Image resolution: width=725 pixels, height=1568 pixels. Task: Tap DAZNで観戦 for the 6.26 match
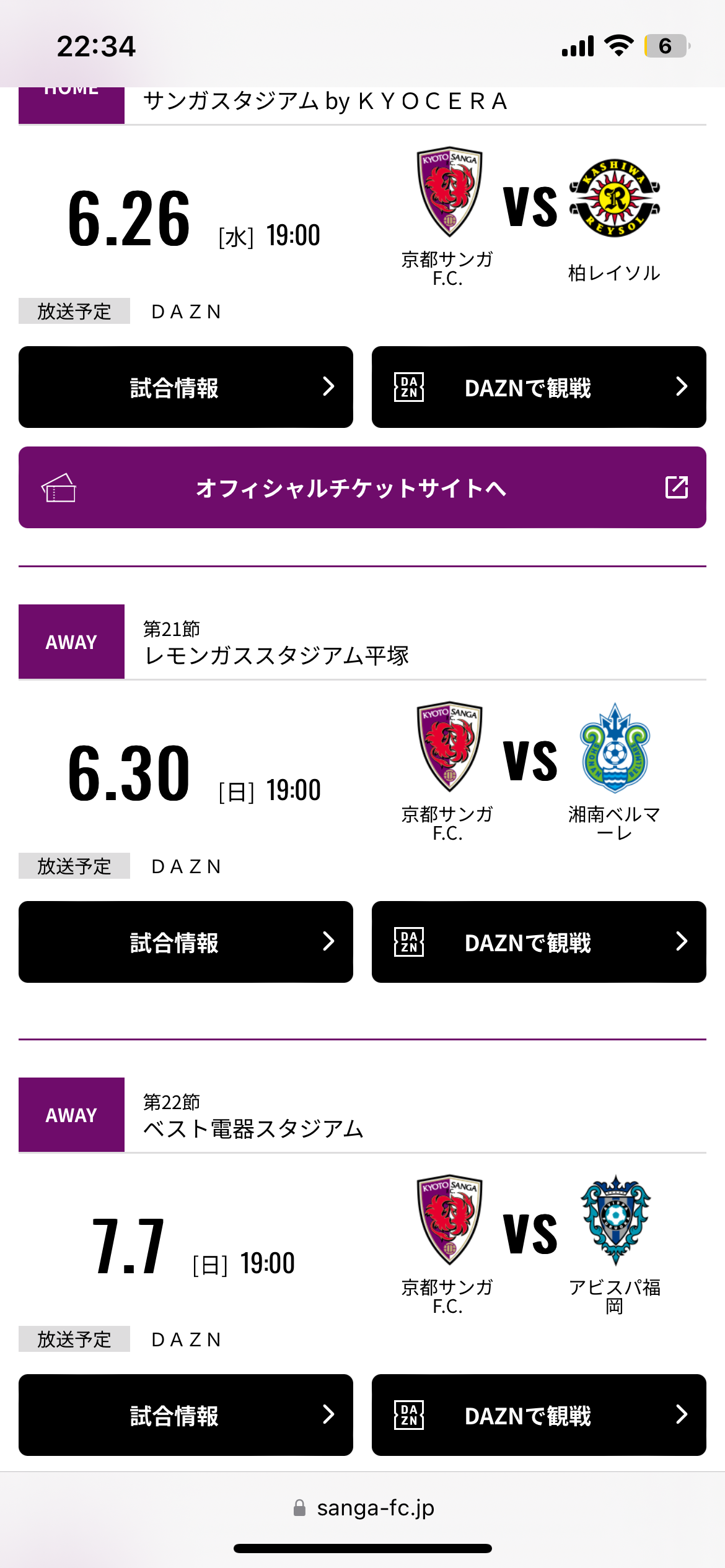[538, 387]
